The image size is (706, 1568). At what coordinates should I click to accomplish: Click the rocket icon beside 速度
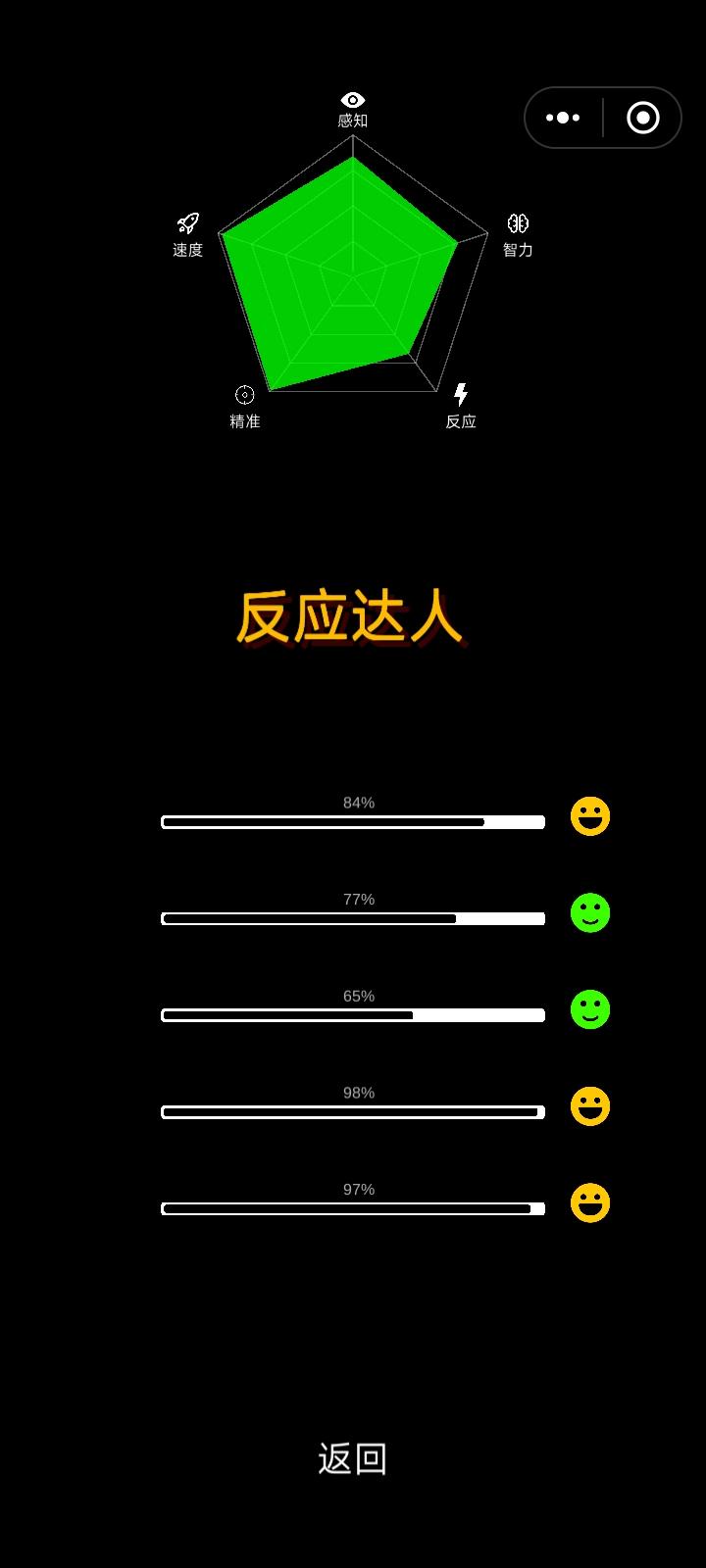186,222
